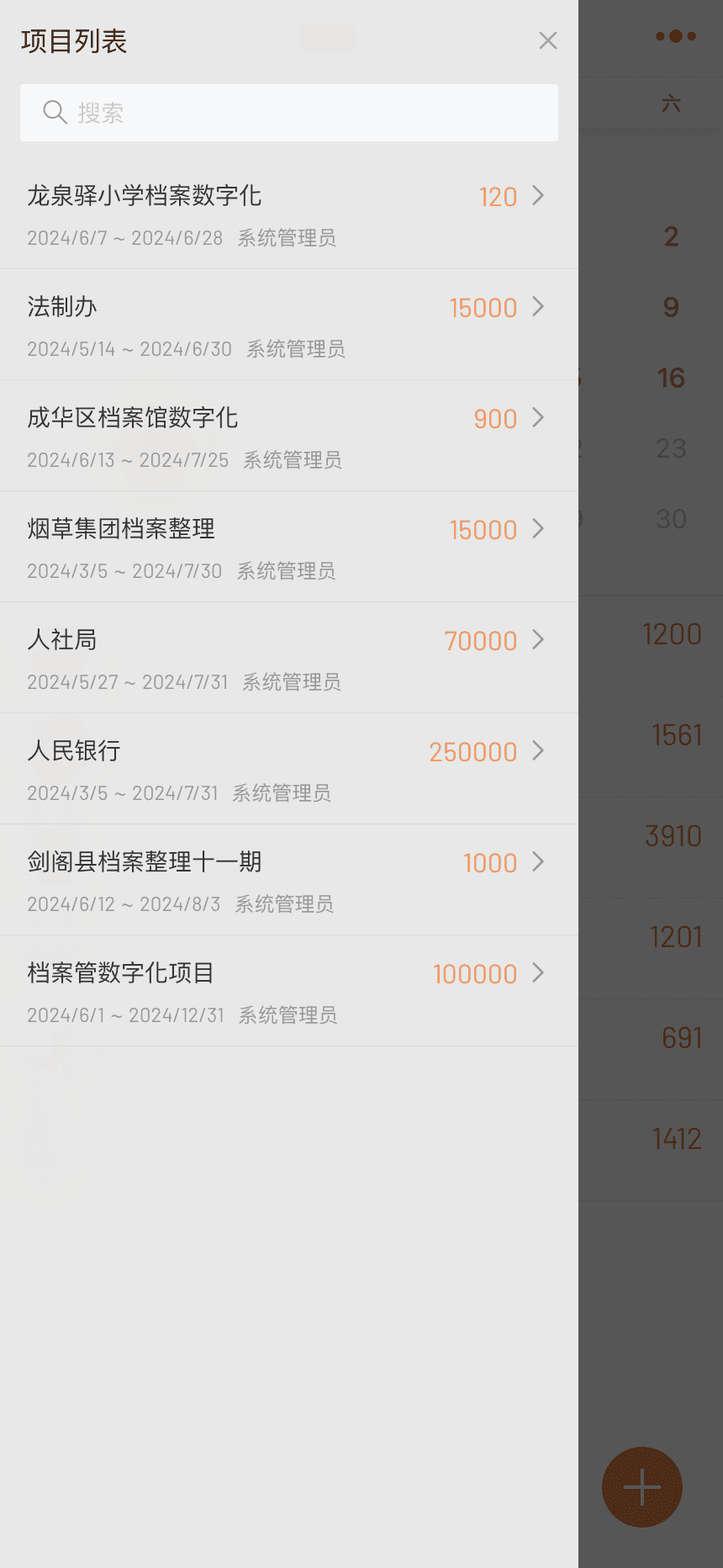
Task: Click the count 120 beside 龙泉驿小学档案数字化
Action: (498, 196)
